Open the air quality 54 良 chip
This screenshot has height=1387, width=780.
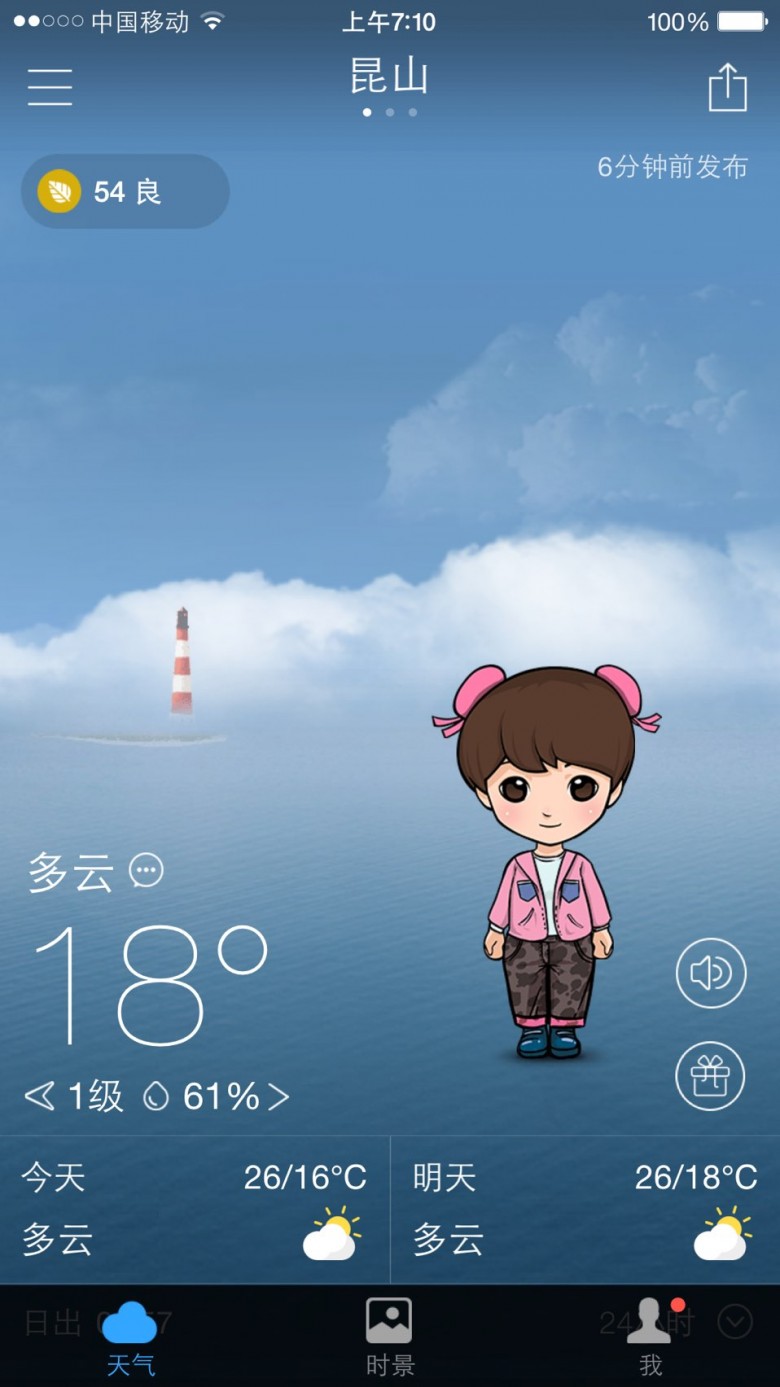click(125, 191)
